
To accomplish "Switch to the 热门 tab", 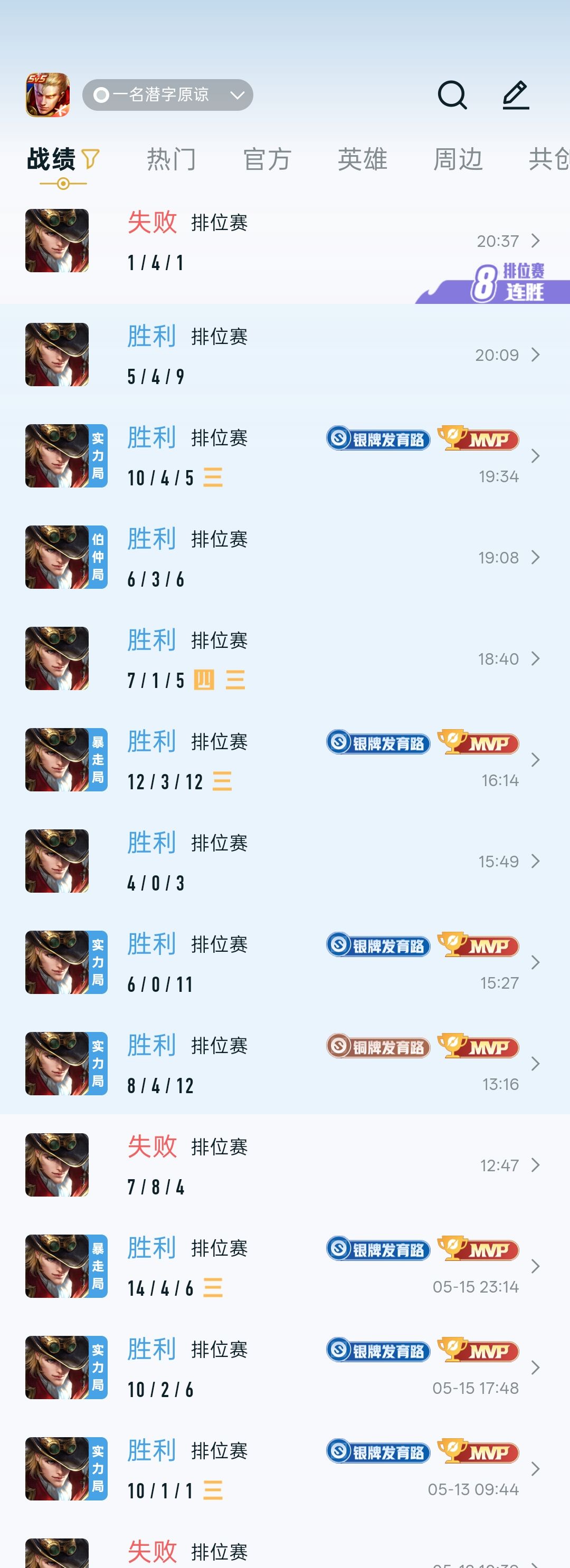I will [x=171, y=159].
